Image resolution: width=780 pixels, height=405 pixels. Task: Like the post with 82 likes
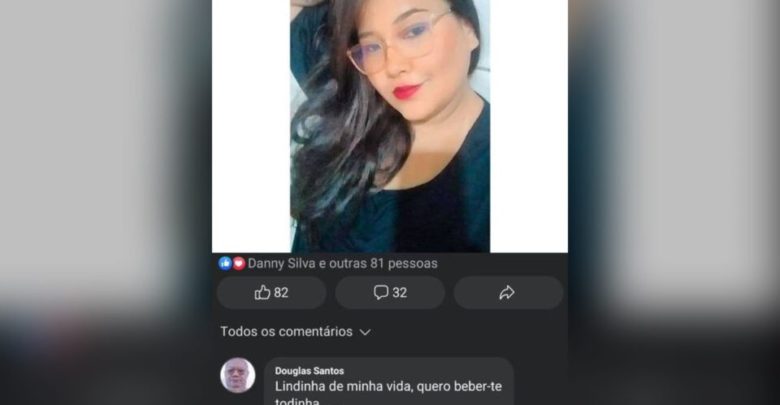coord(272,293)
